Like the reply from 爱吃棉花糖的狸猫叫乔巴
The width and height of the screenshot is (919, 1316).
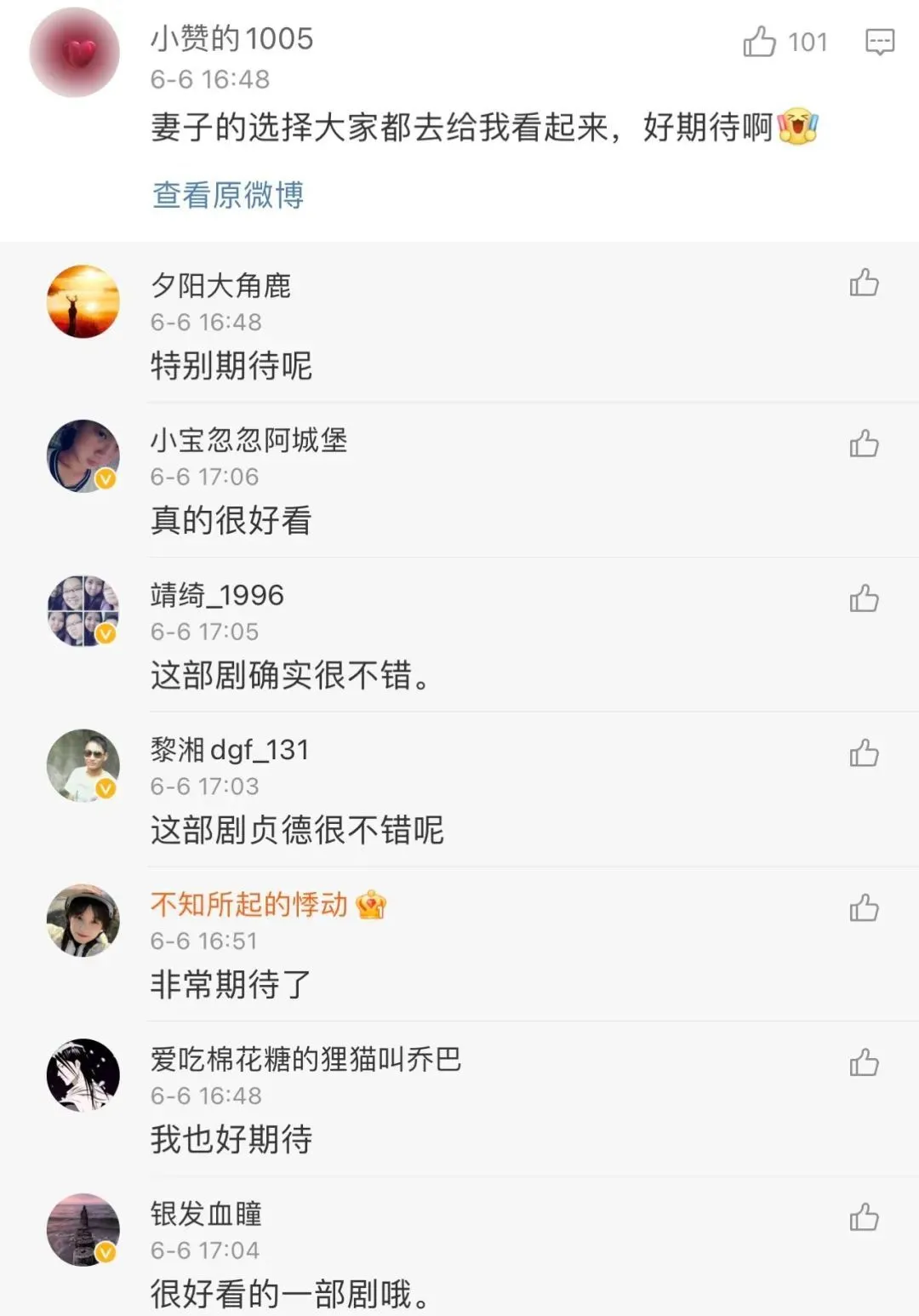(864, 1063)
